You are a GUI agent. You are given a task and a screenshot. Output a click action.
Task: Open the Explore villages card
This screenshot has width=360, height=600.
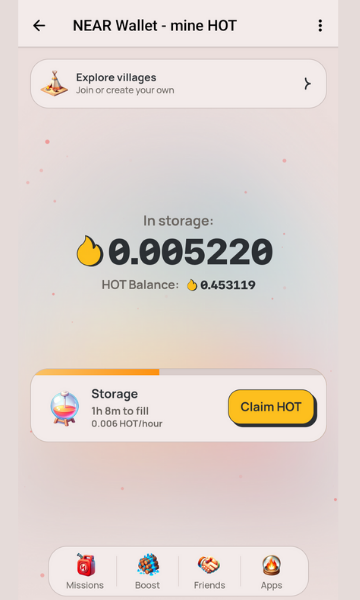click(x=178, y=83)
